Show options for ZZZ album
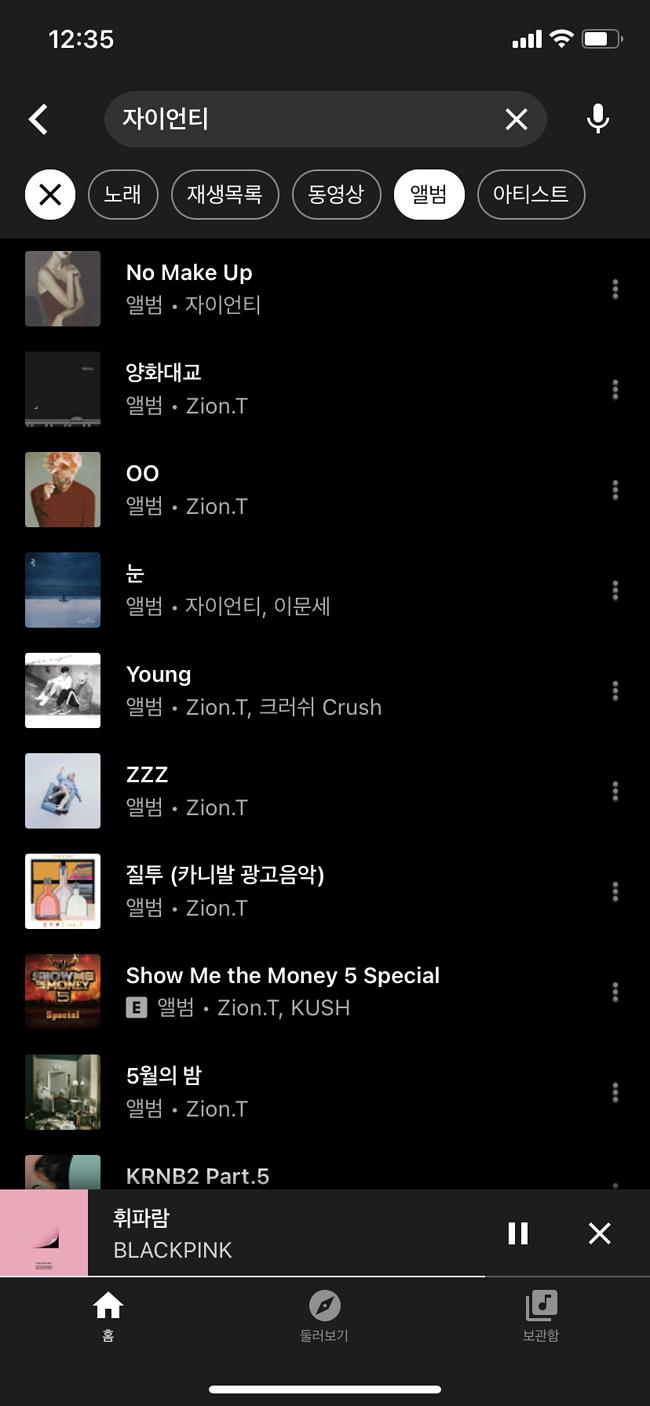 615,791
